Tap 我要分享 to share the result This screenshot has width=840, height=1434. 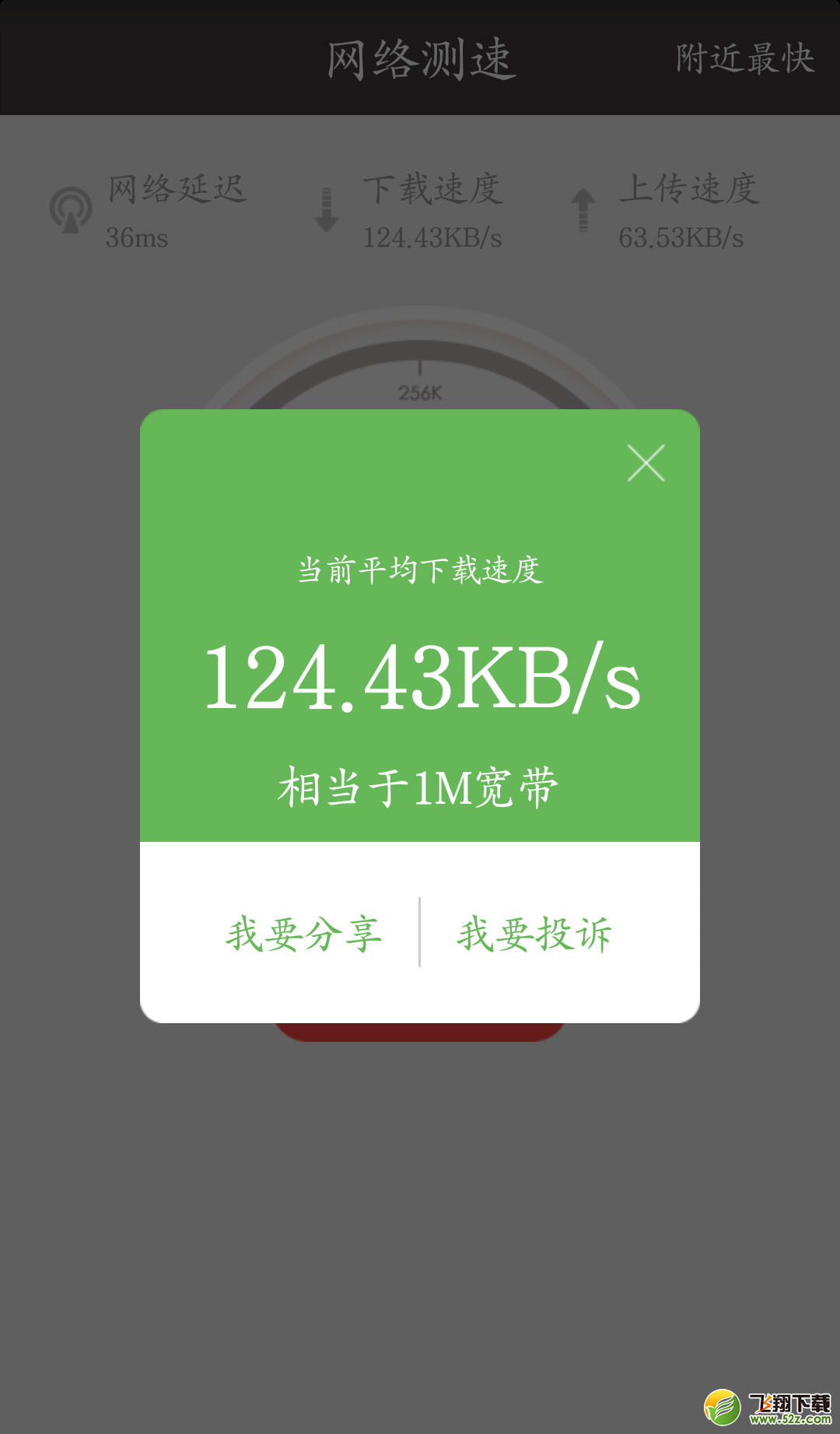click(x=304, y=934)
